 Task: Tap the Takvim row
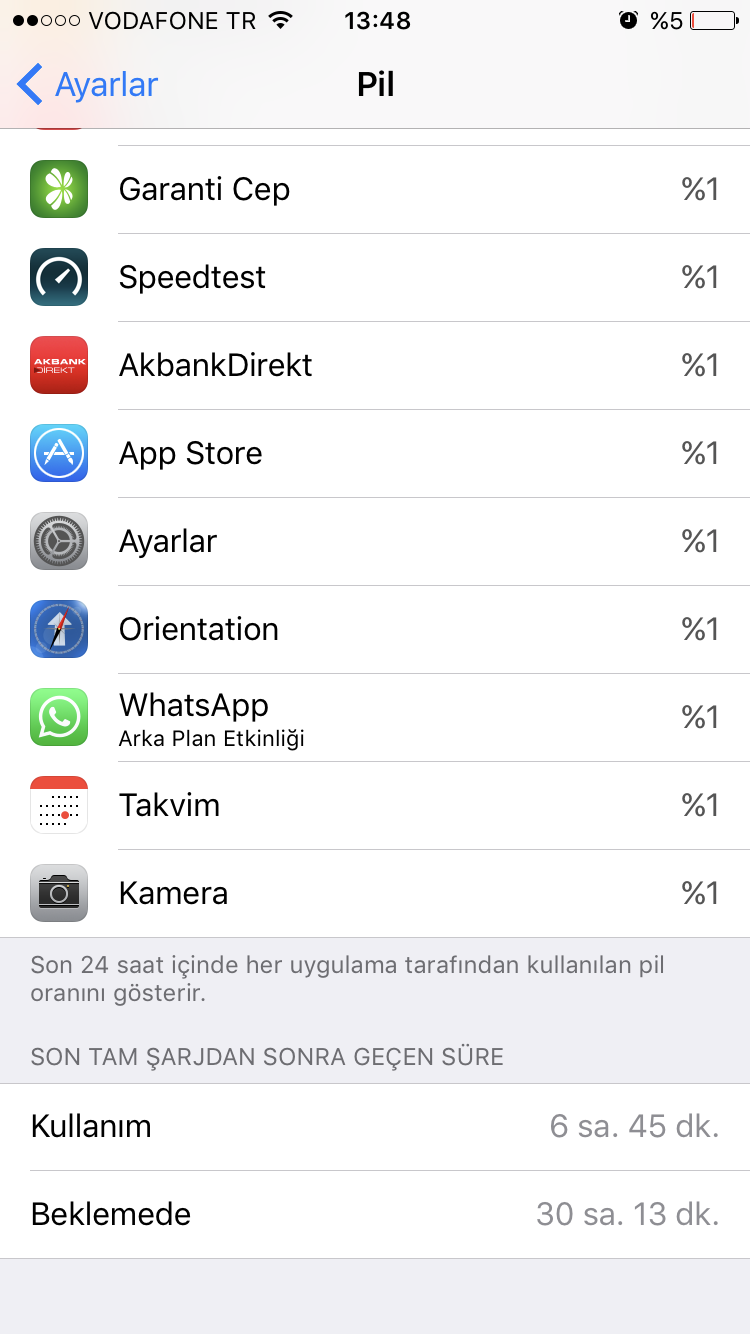375,806
